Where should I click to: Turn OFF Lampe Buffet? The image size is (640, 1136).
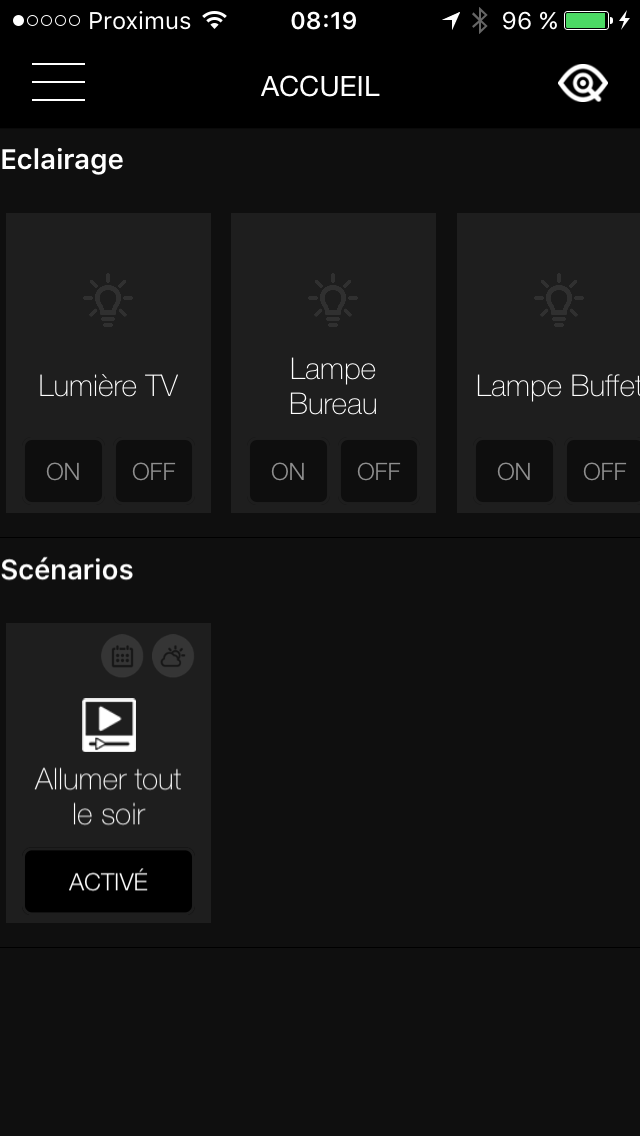pyautogui.click(x=603, y=471)
